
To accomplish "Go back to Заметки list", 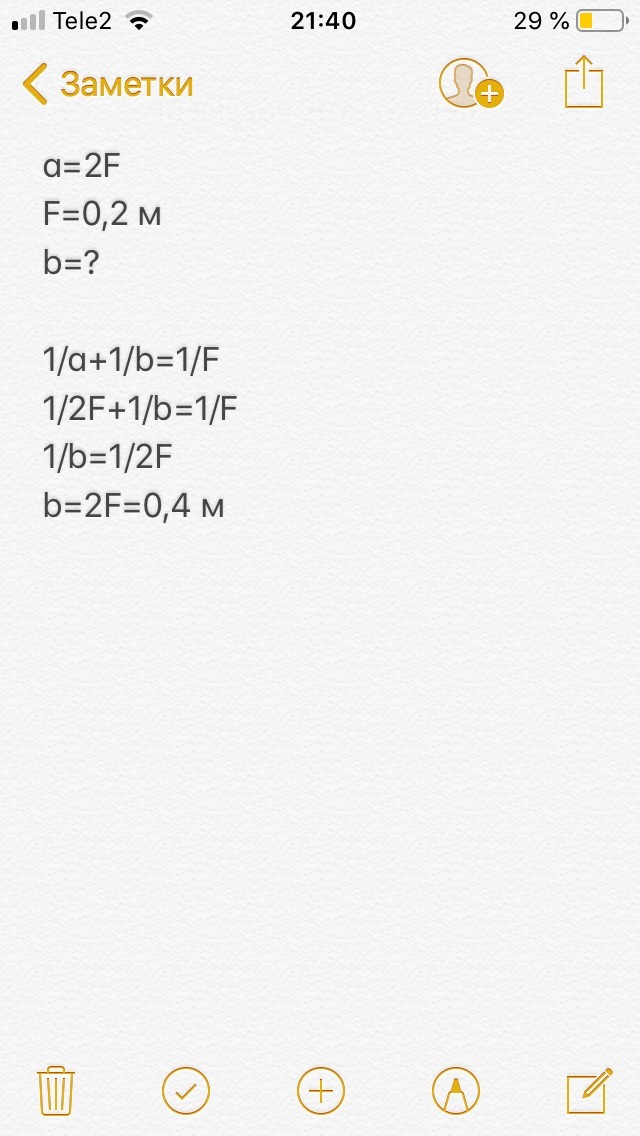I will tap(106, 84).
